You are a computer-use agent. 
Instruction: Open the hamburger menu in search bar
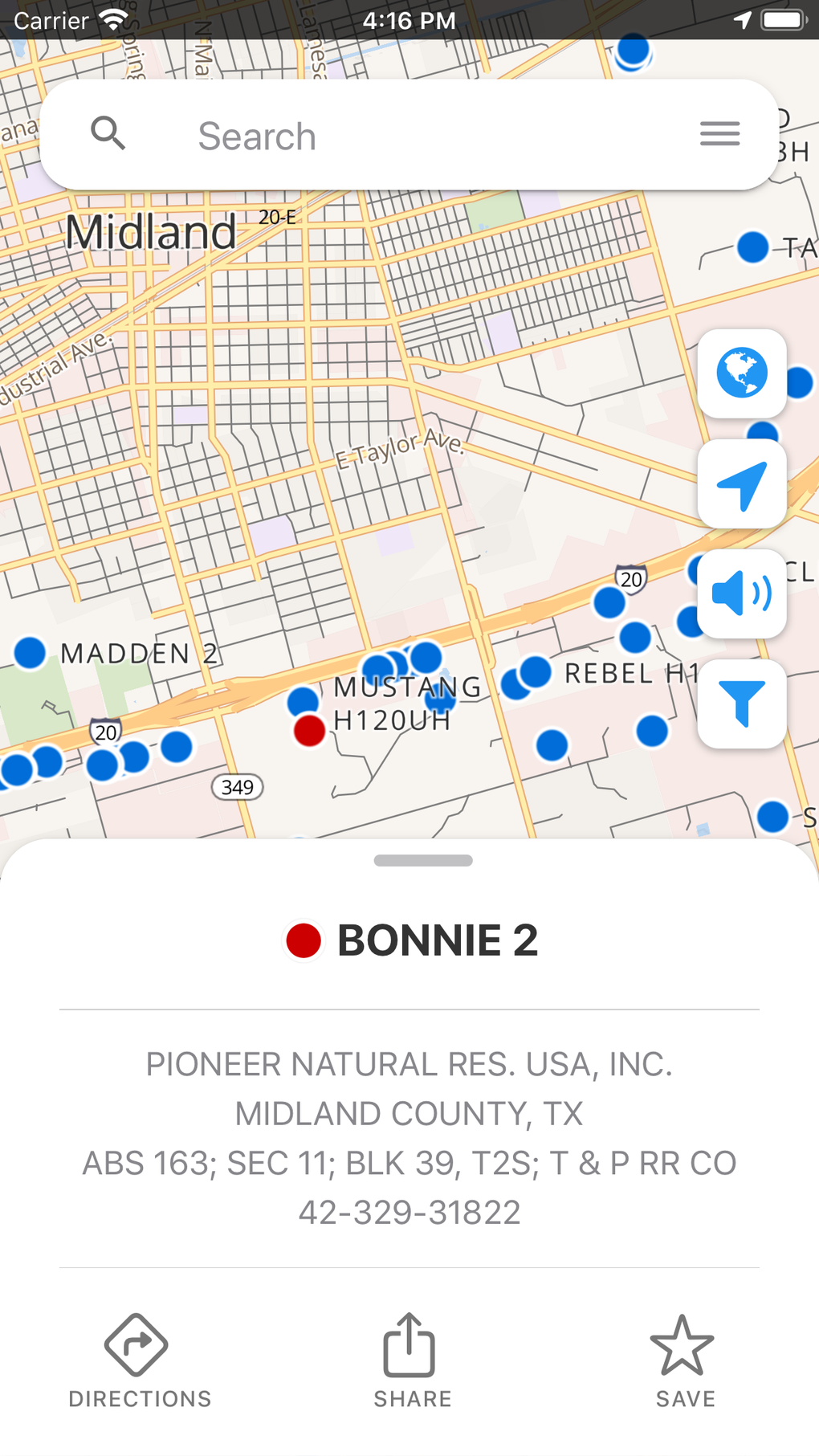pos(719,134)
